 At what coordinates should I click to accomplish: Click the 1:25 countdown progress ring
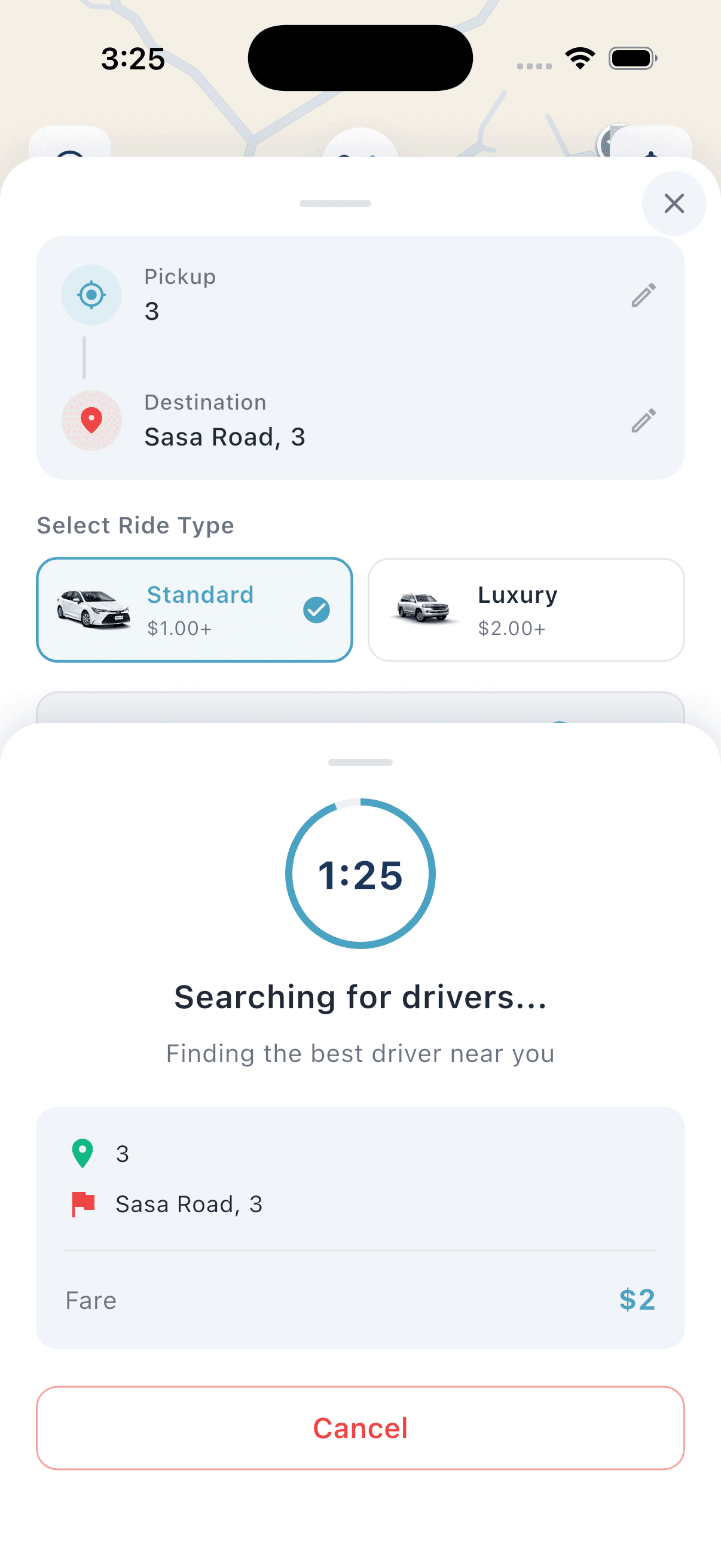coord(360,875)
